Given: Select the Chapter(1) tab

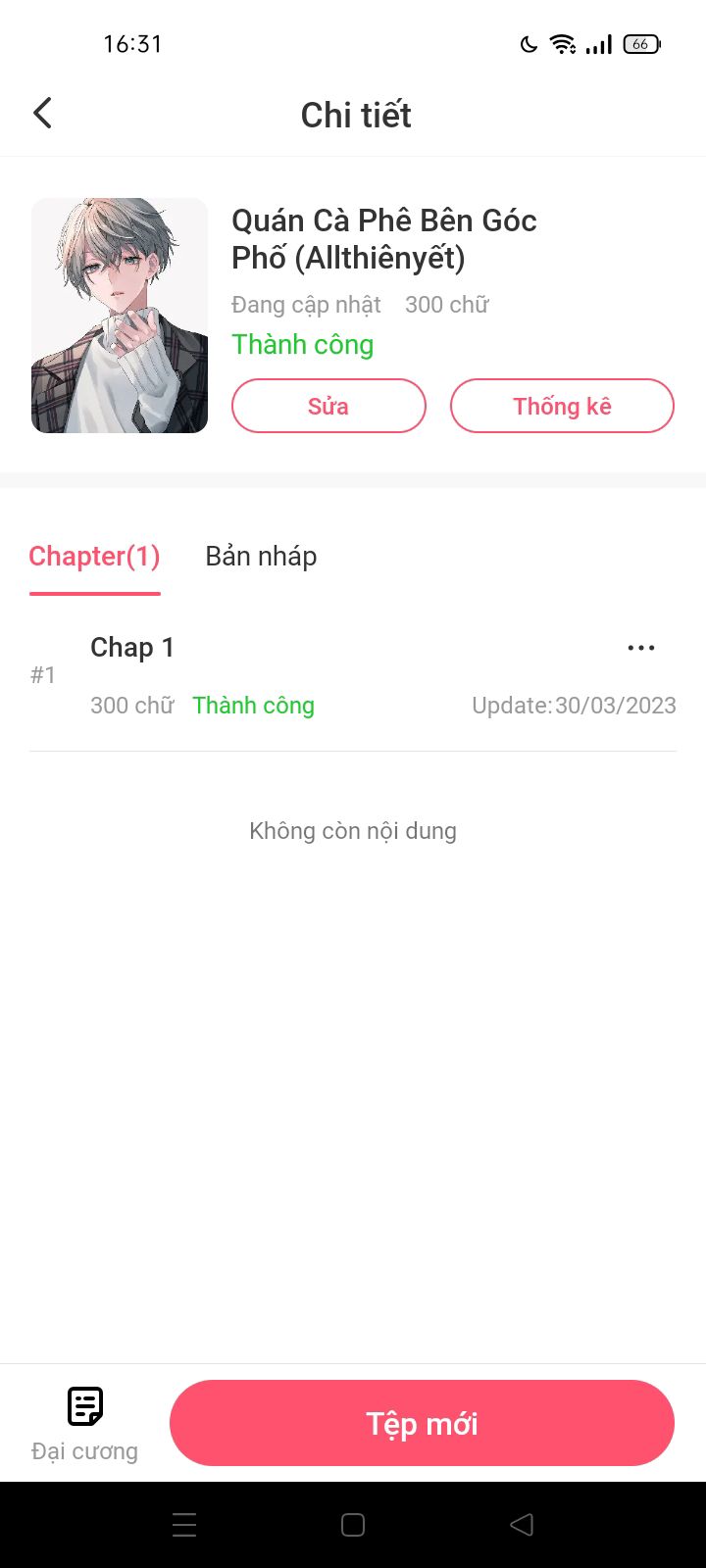Looking at the screenshot, I should click(x=94, y=557).
